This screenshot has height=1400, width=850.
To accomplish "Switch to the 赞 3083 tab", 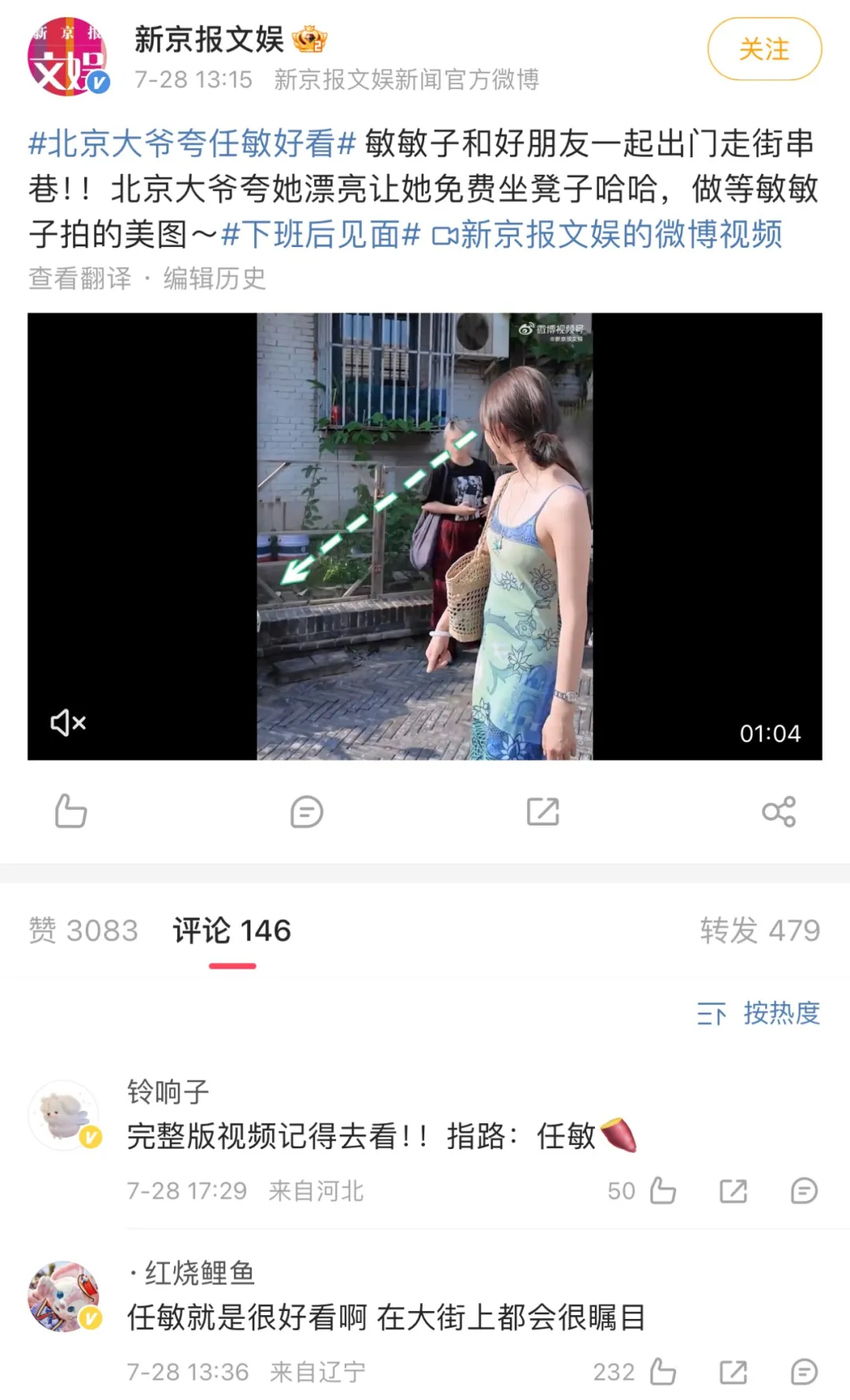I will pos(83,931).
